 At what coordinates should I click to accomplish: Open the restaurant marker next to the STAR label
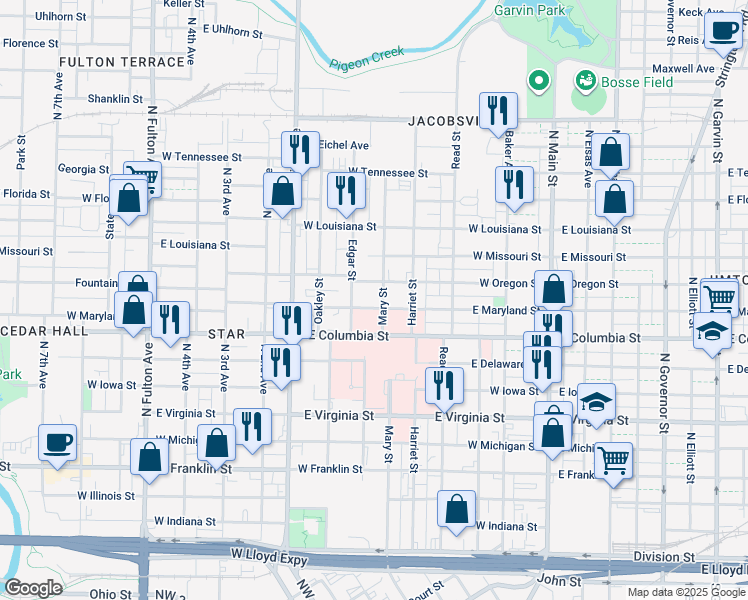pyautogui.click(x=292, y=323)
